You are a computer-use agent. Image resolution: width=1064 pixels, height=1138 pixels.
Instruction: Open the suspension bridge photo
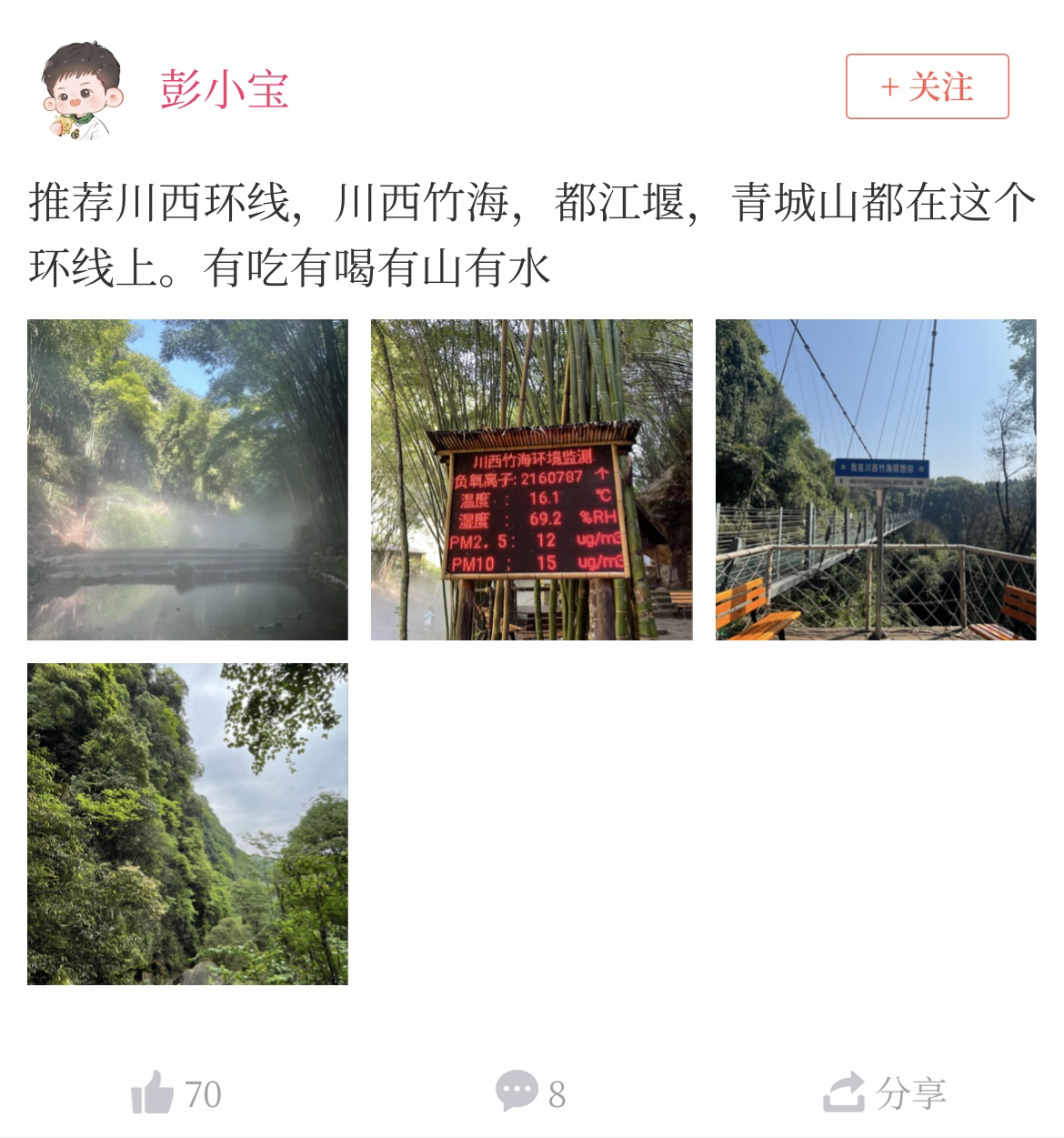coord(875,479)
